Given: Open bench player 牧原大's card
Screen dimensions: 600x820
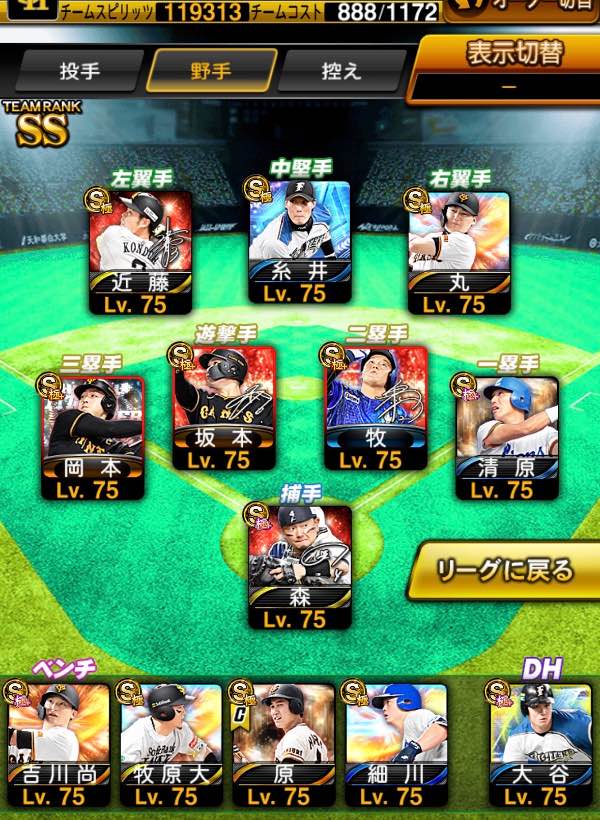Looking at the screenshot, I should pos(171,746).
